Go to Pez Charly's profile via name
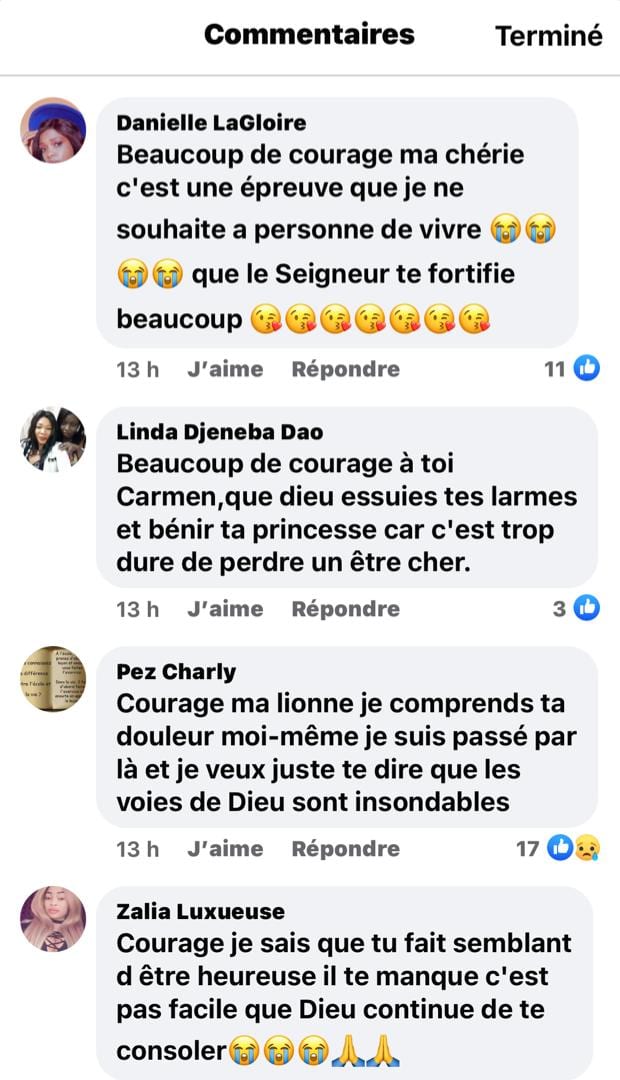Viewport: 620px width, 1080px height. coord(176,672)
